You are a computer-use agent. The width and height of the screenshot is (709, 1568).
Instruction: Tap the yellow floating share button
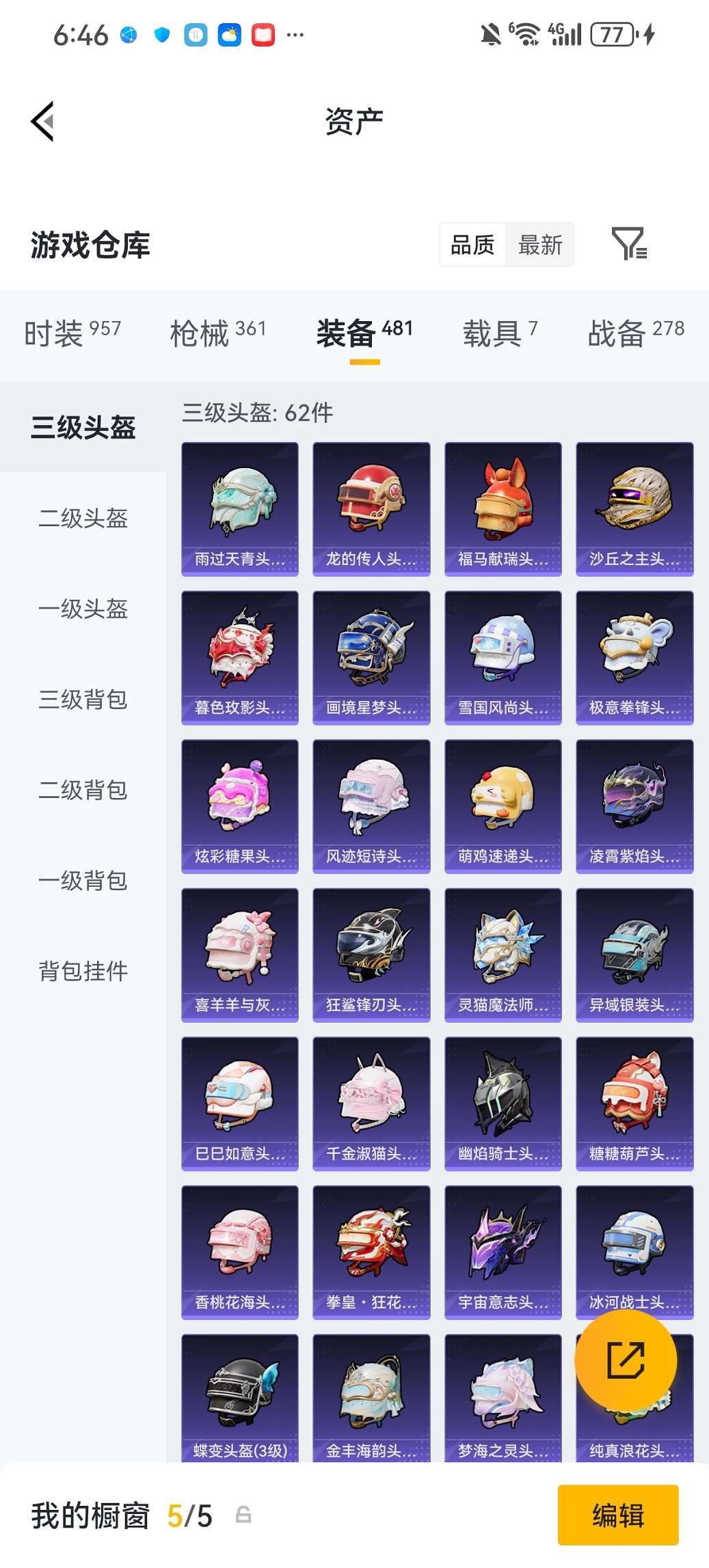coord(626,1360)
